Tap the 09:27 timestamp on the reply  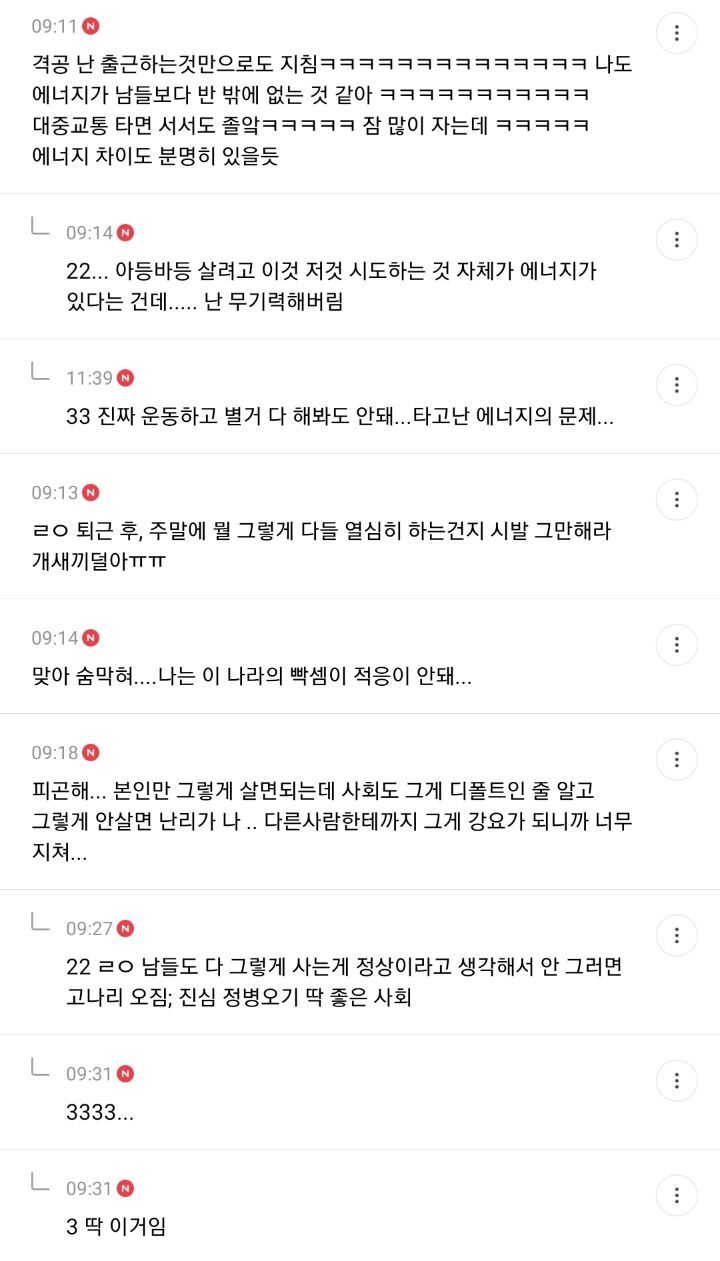[x=88, y=928]
